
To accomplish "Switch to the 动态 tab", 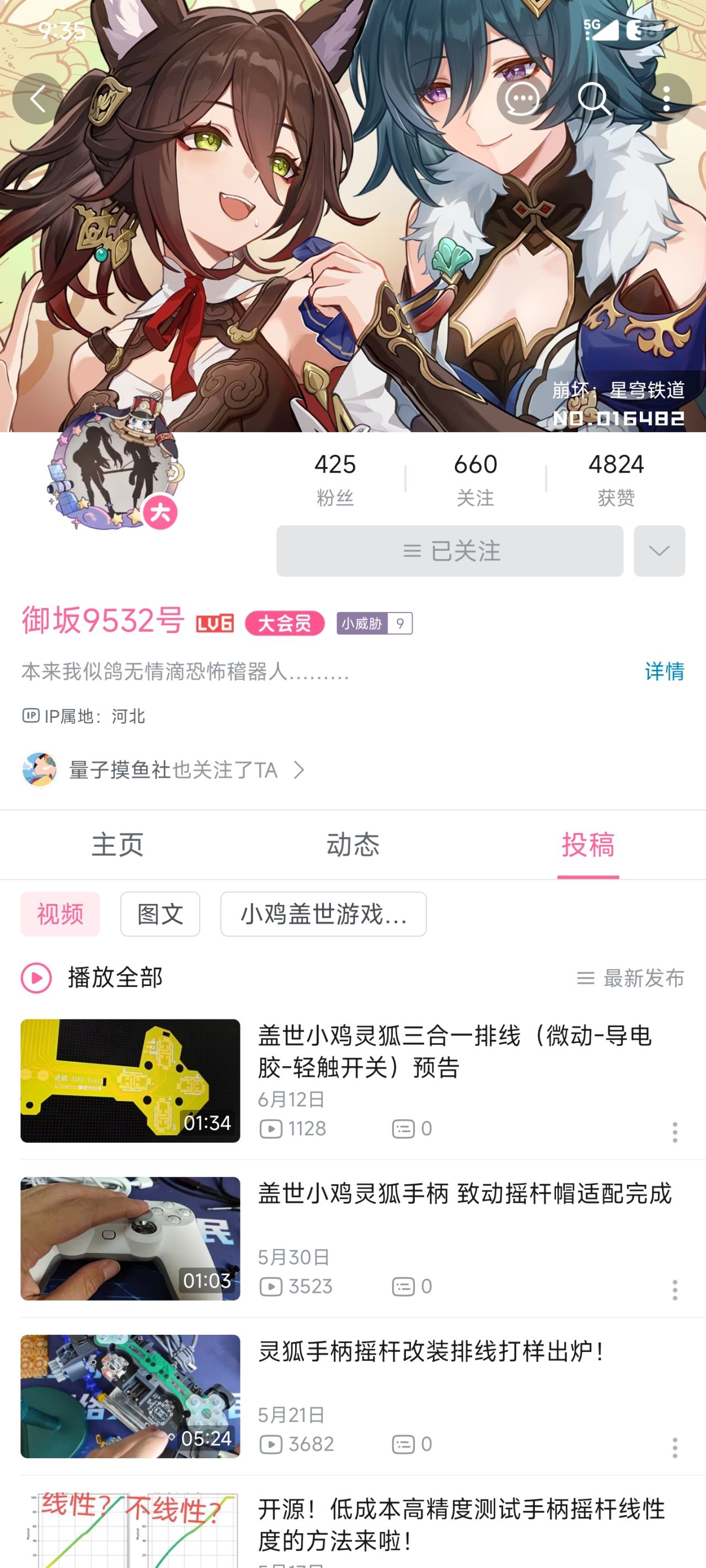I will click(x=352, y=844).
